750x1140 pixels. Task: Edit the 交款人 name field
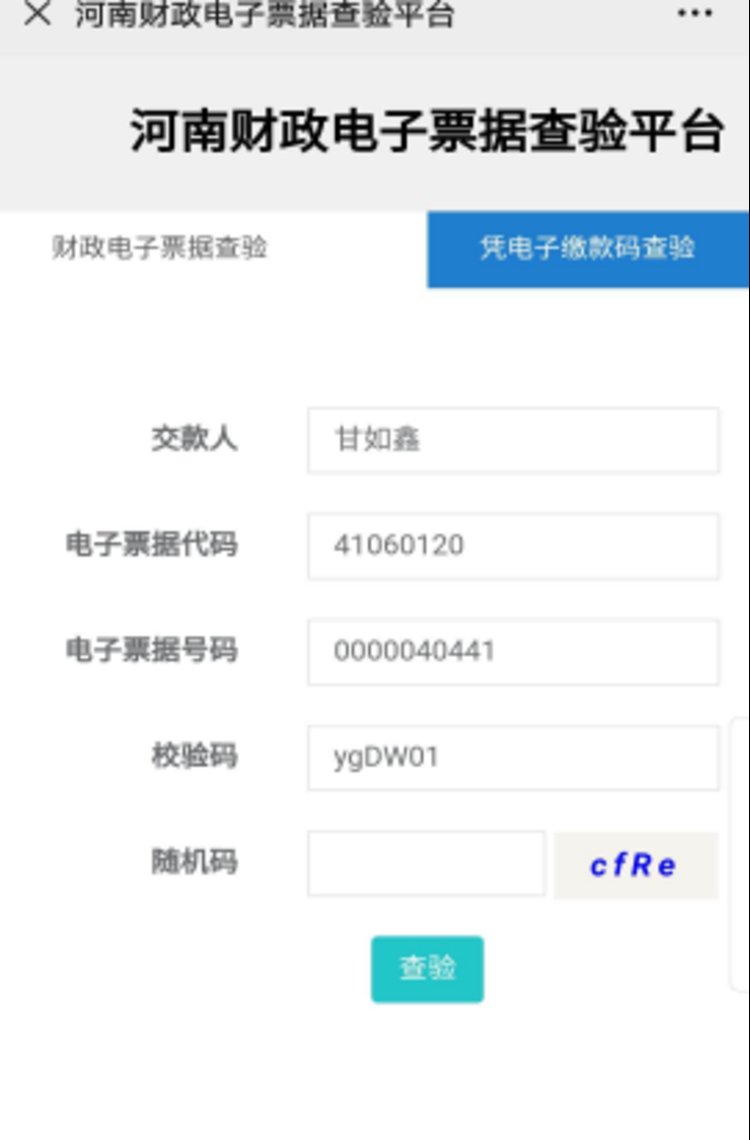(513, 440)
